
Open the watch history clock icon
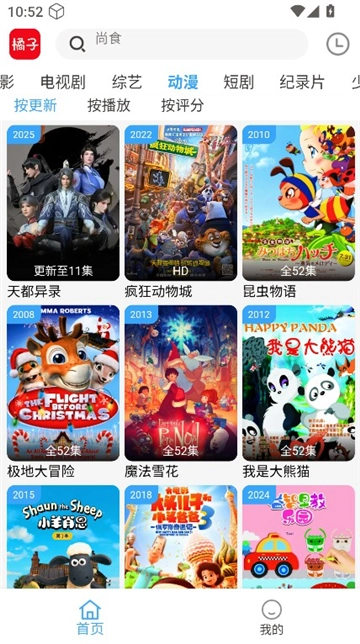click(x=337, y=44)
